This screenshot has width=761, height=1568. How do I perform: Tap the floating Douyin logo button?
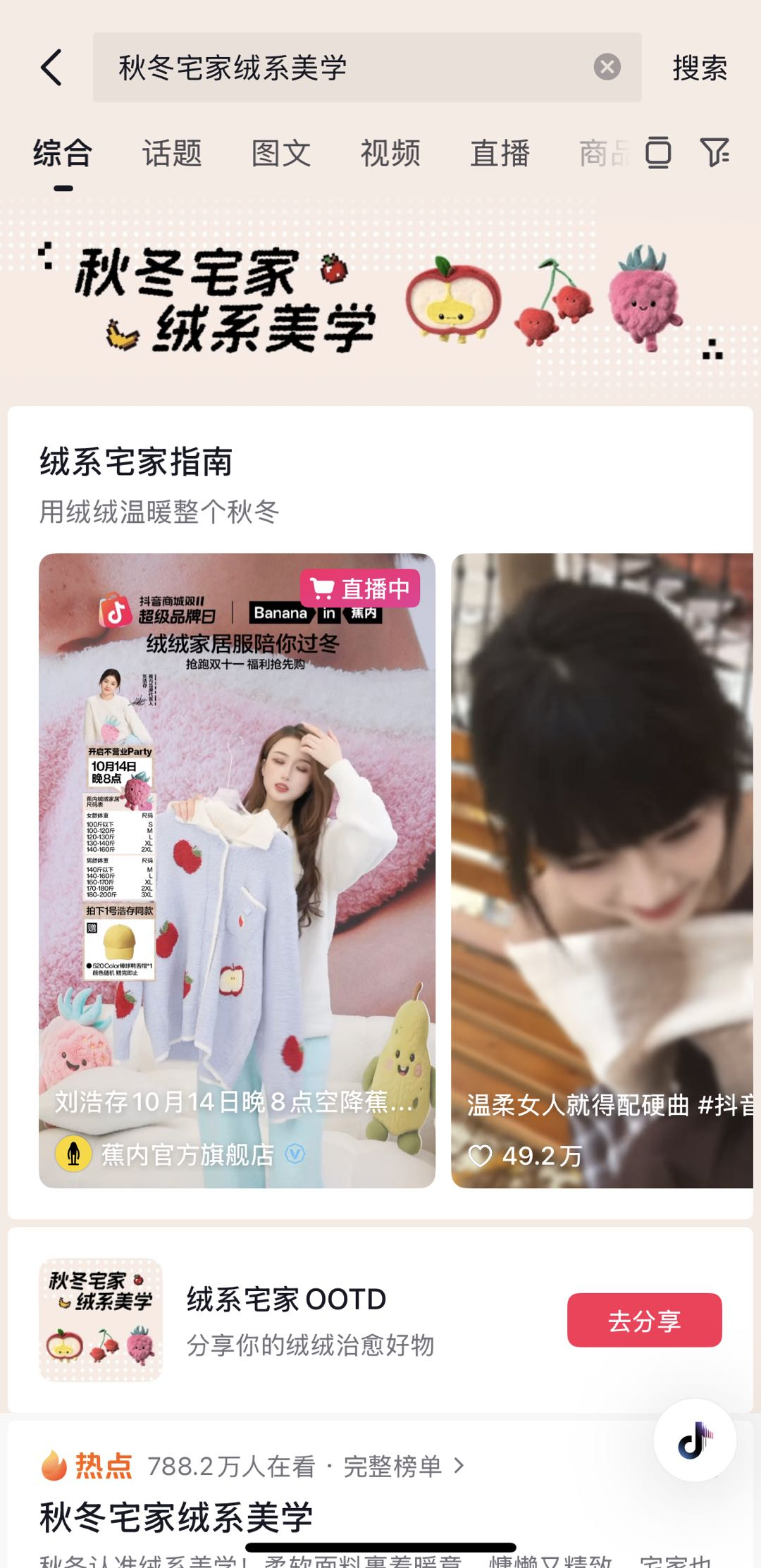695,1440
